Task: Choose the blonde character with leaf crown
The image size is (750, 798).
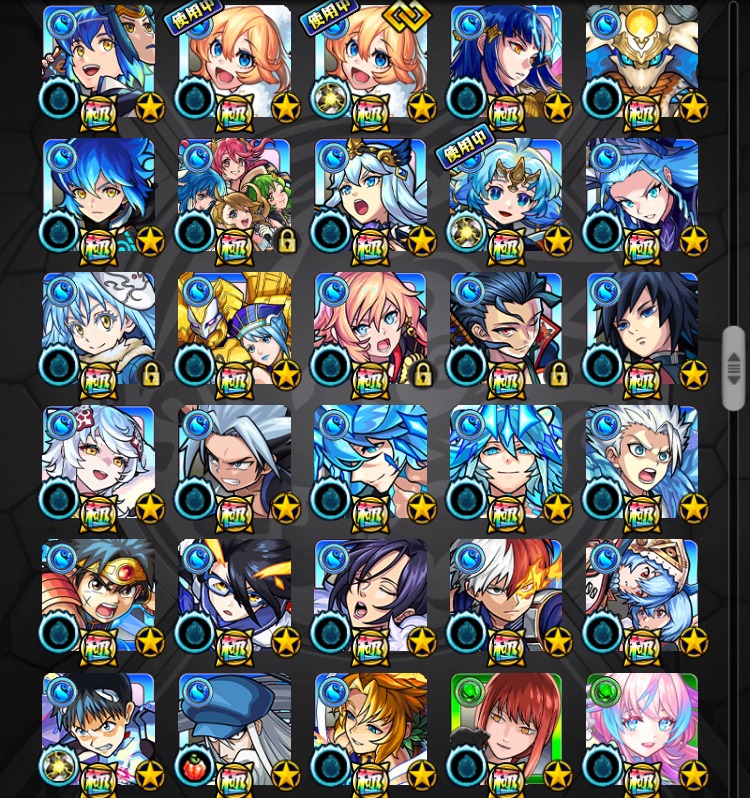Action: (371, 730)
